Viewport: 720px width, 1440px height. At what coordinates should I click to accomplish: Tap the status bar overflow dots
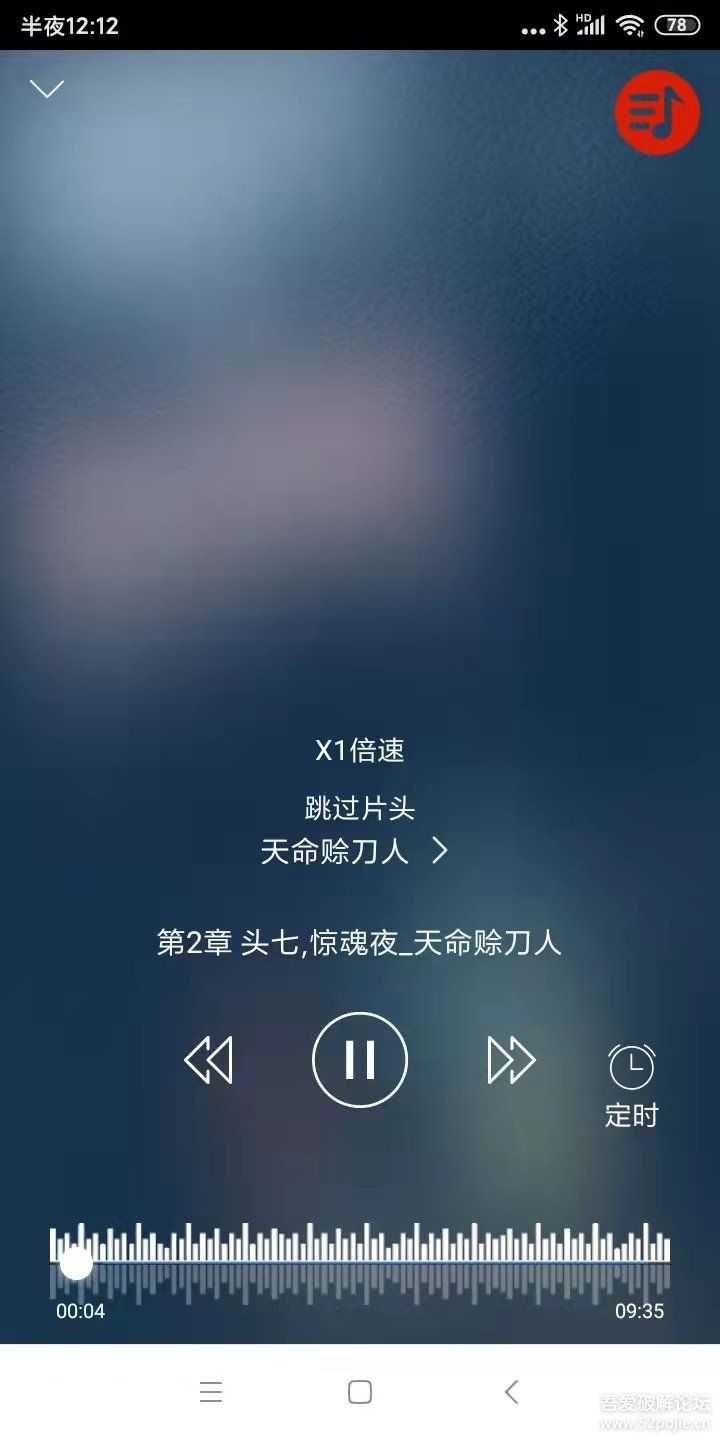[x=531, y=27]
